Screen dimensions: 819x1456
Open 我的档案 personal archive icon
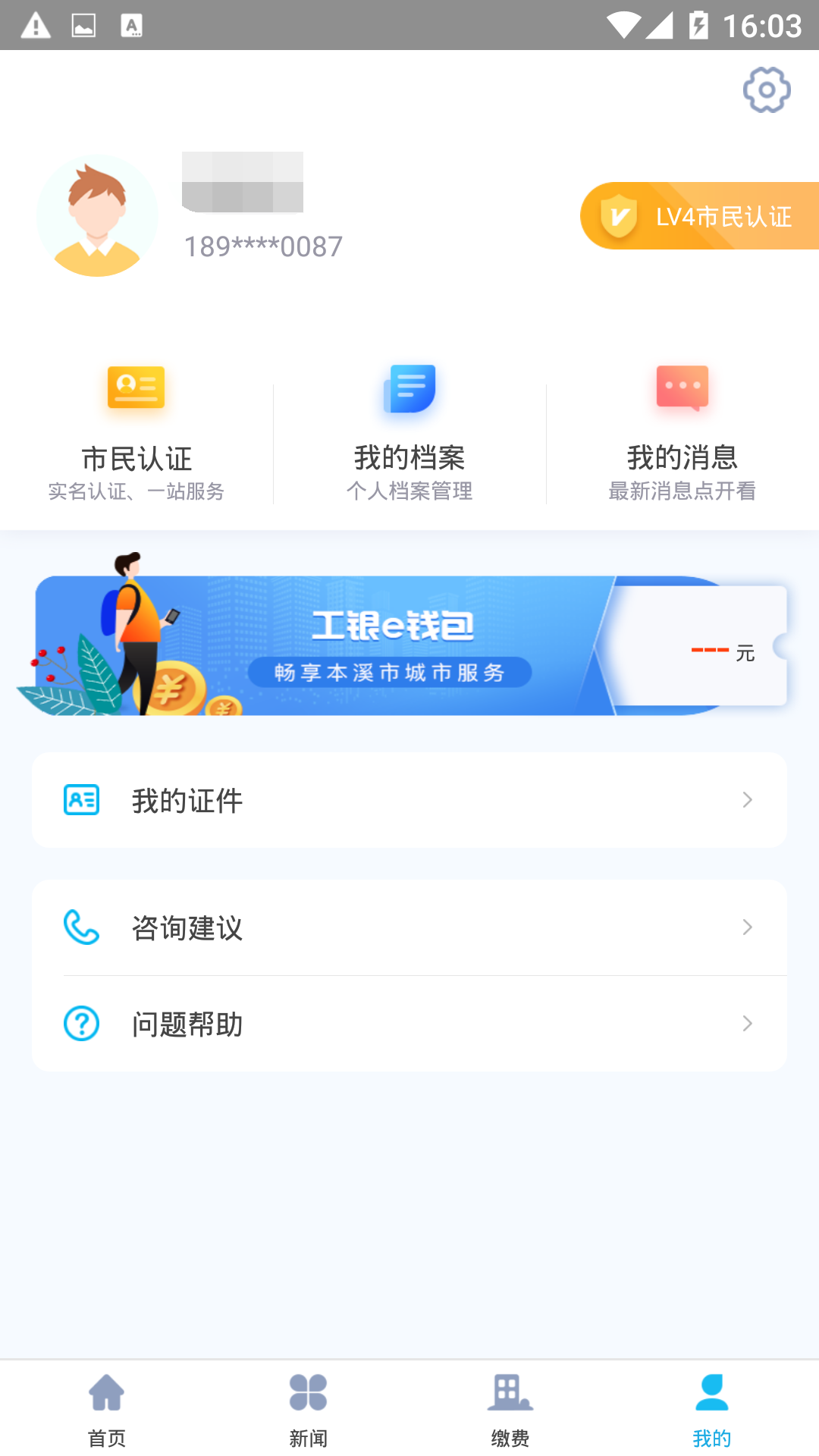pos(409,389)
